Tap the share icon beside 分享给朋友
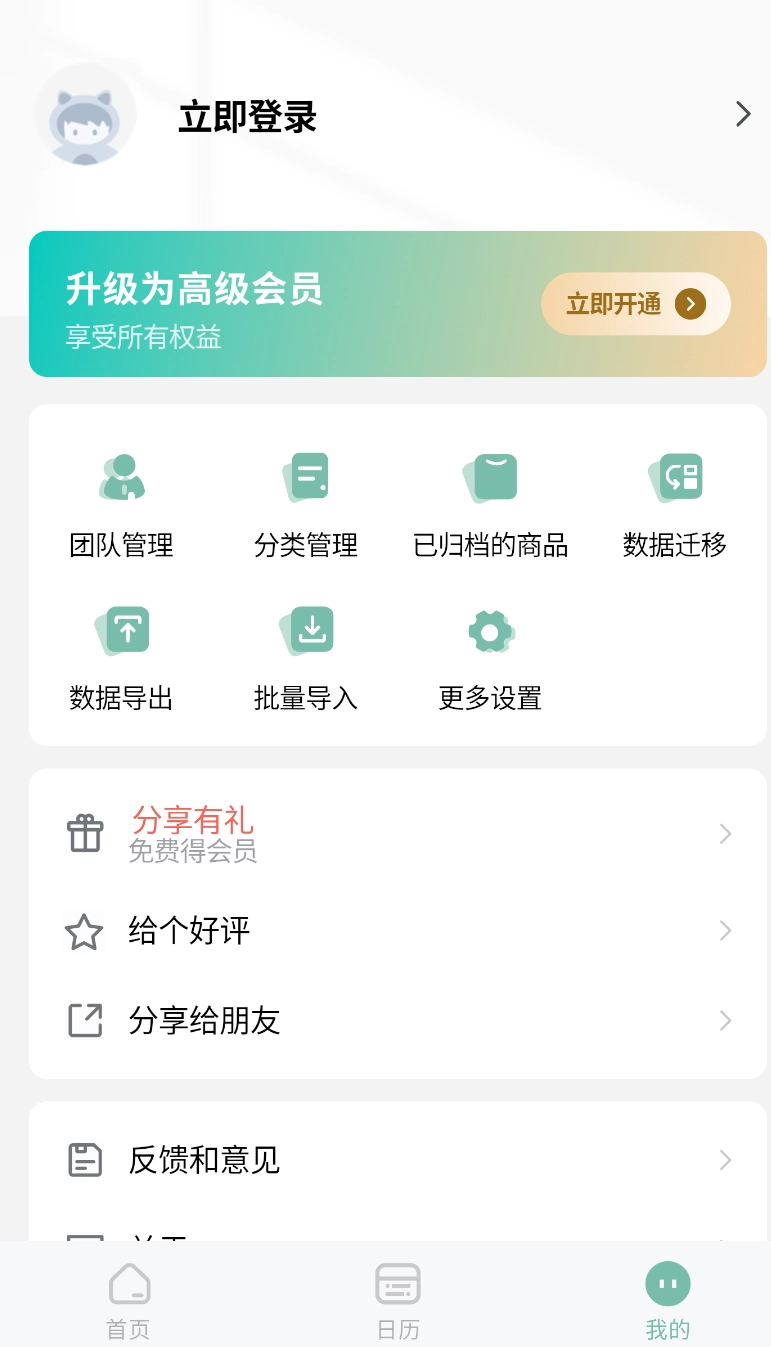Image resolution: width=771 pixels, height=1347 pixels. (x=84, y=1021)
